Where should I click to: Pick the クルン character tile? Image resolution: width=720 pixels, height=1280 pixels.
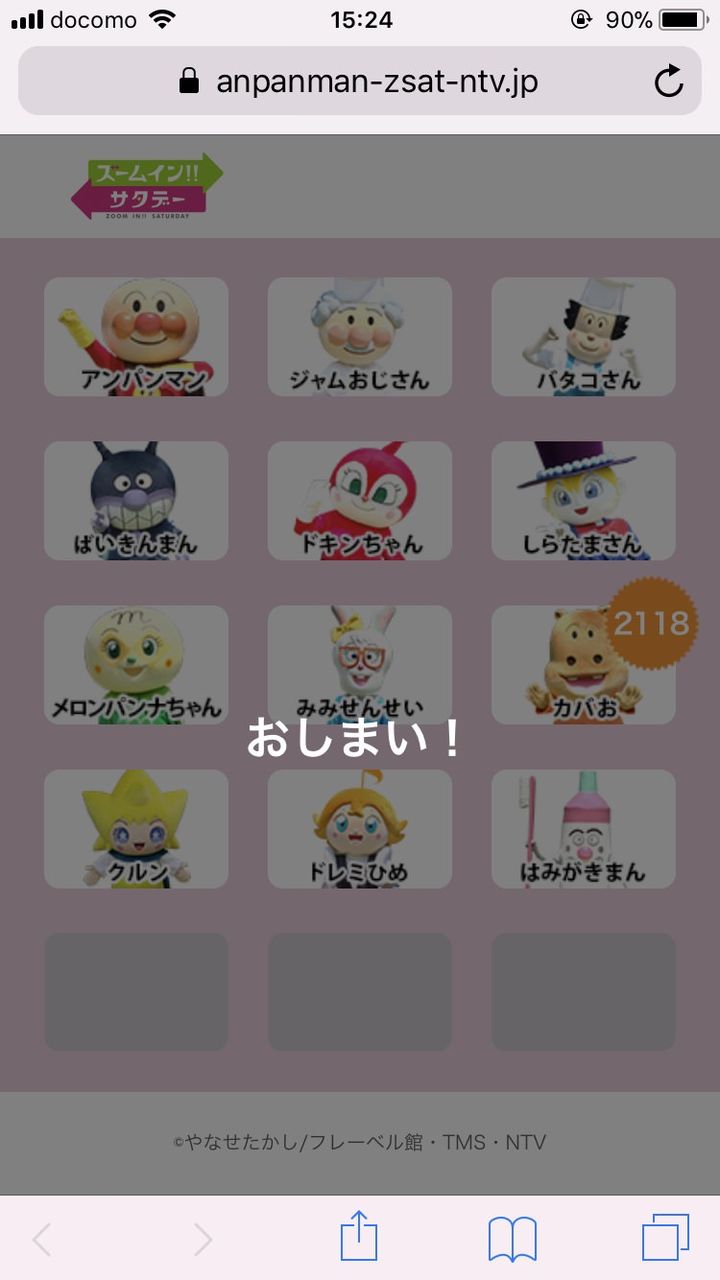click(135, 830)
